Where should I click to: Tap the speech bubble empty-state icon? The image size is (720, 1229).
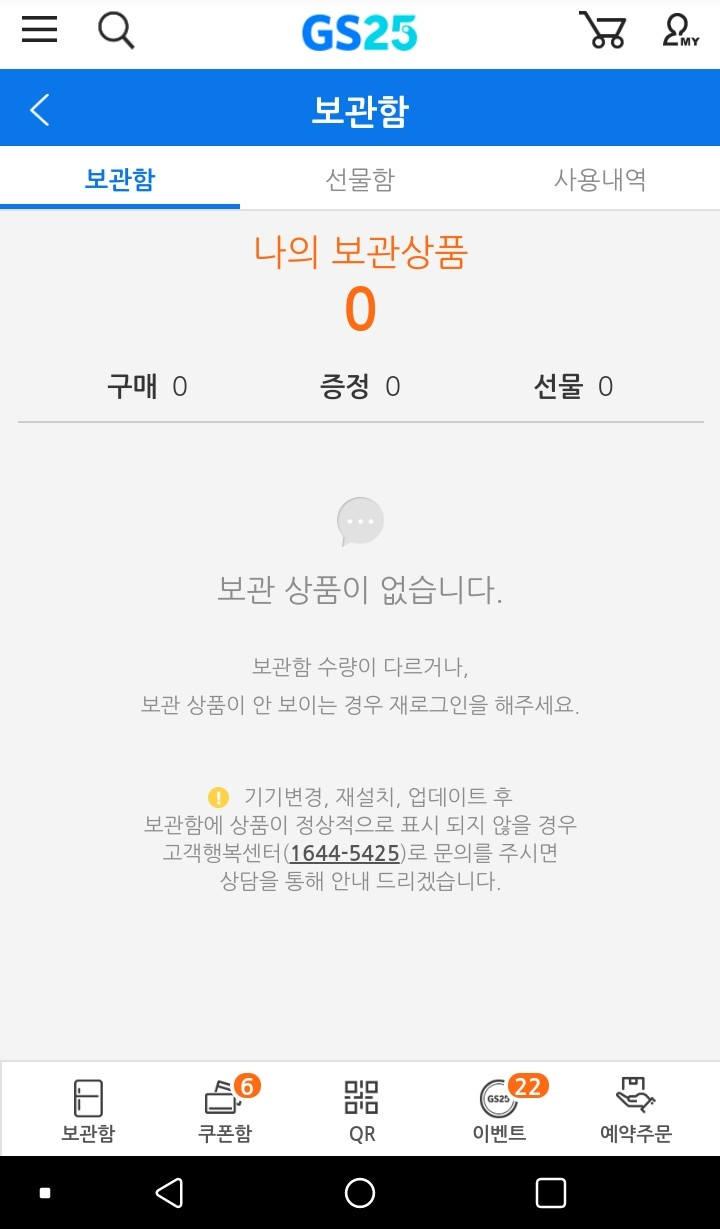360,520
